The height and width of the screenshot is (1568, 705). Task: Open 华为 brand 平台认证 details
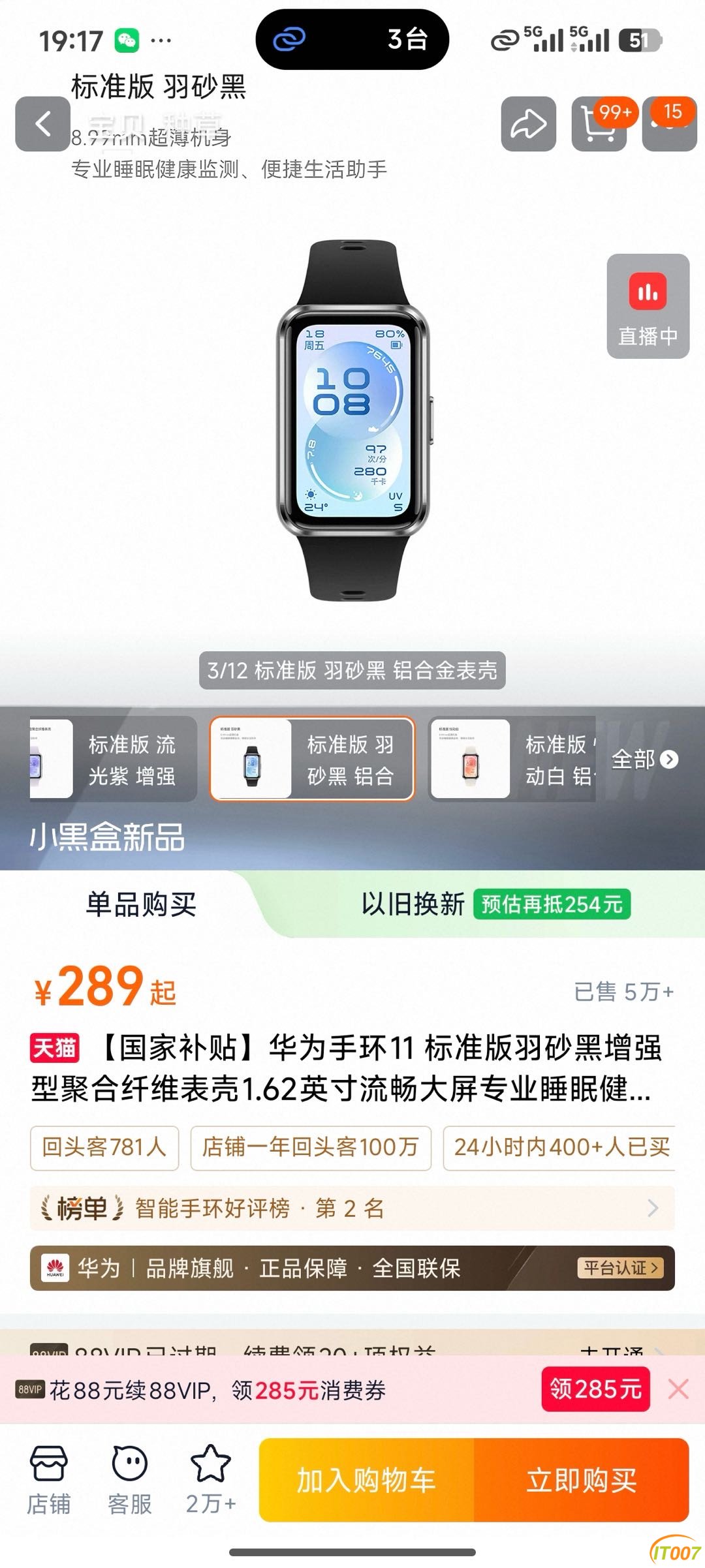click(x=619, y=1268)
